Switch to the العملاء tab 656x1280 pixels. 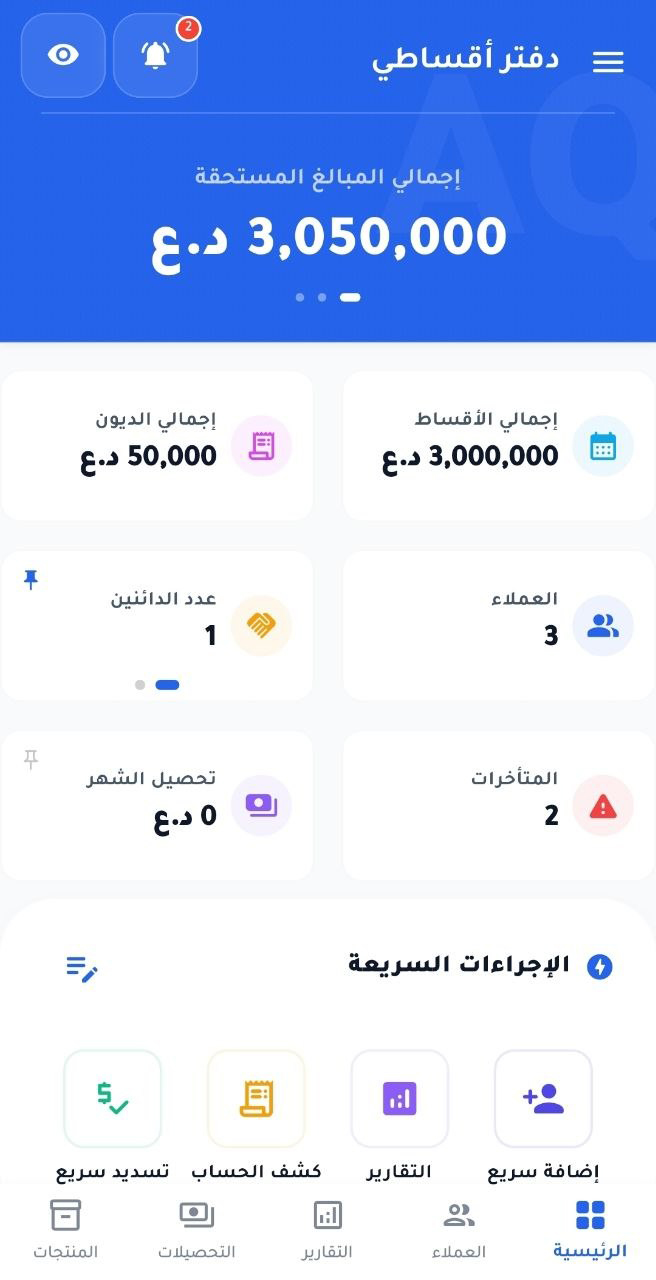[x=459, y=1231]
